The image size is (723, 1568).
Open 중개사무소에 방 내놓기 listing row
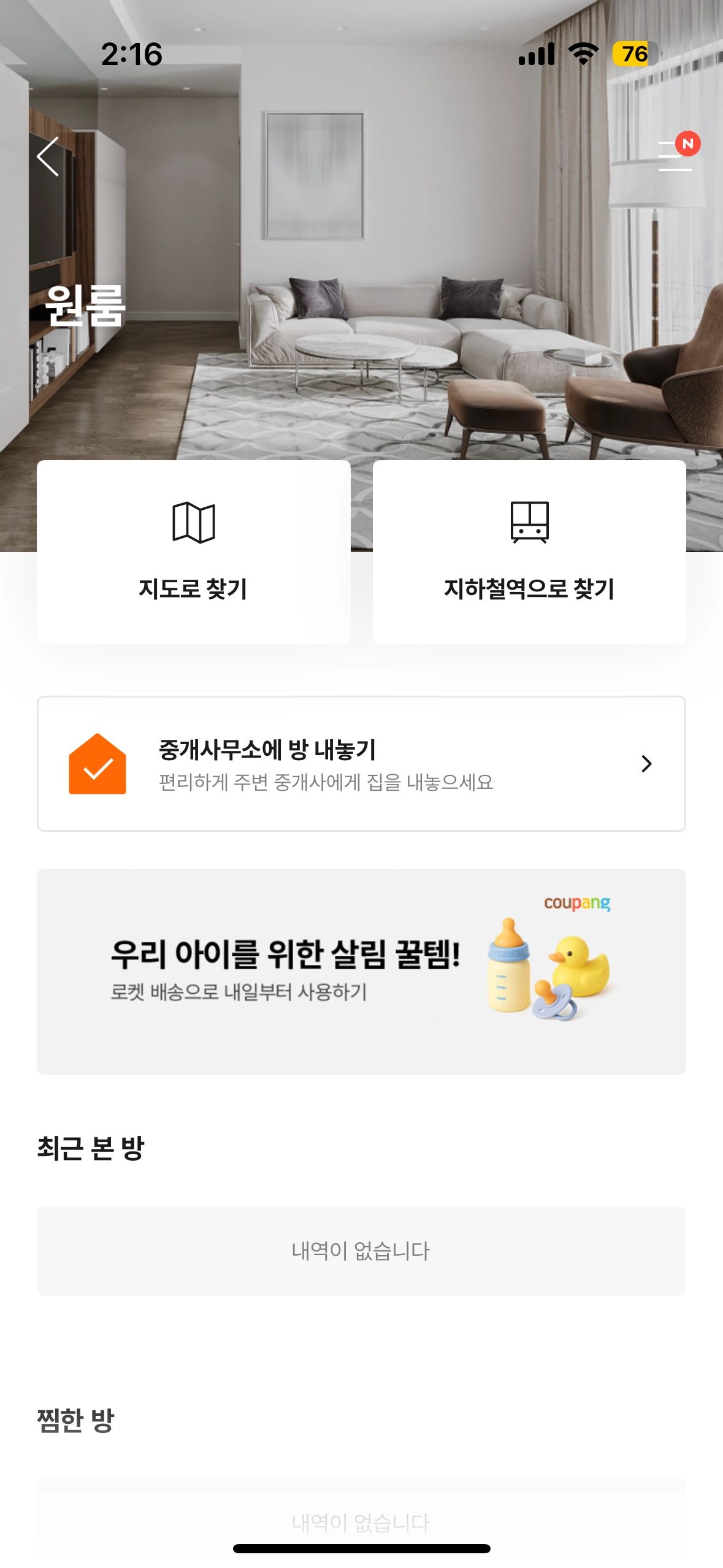click(361, 764)
